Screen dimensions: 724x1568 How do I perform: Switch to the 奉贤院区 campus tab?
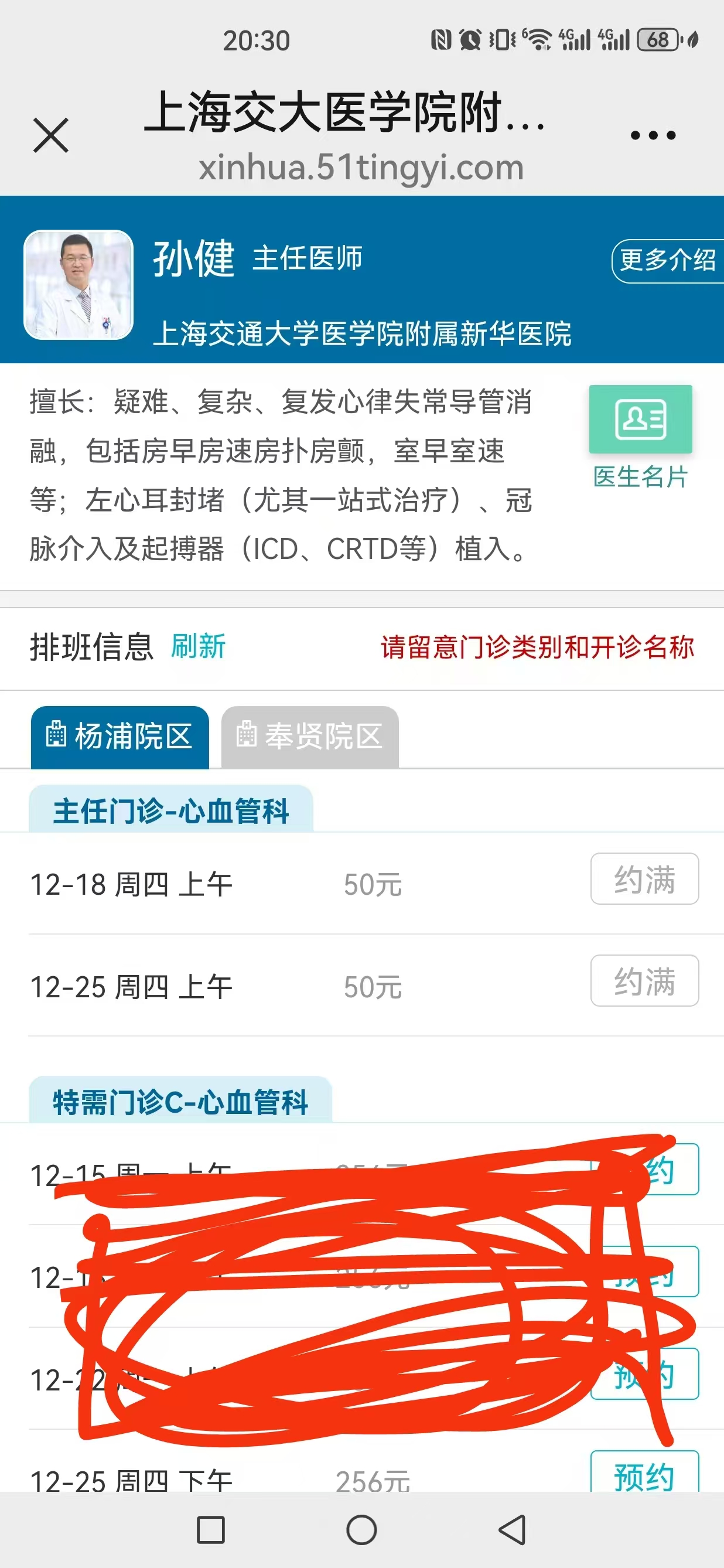[310, 737]
